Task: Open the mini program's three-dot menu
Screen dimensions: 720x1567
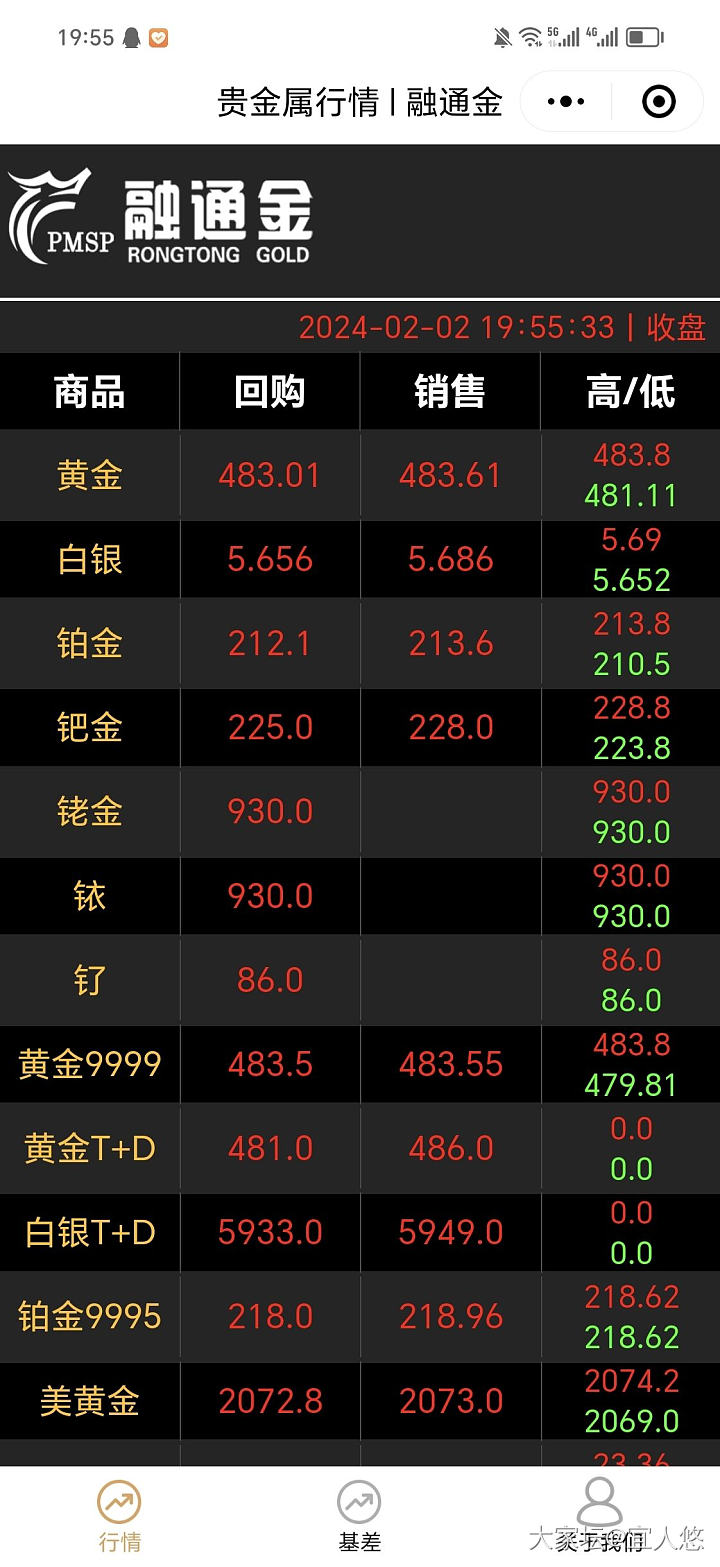Action: tap(566, 101)
